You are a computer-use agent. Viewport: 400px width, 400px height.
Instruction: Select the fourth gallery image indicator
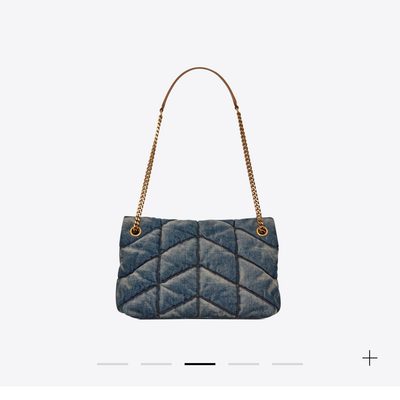click(244, 364)
